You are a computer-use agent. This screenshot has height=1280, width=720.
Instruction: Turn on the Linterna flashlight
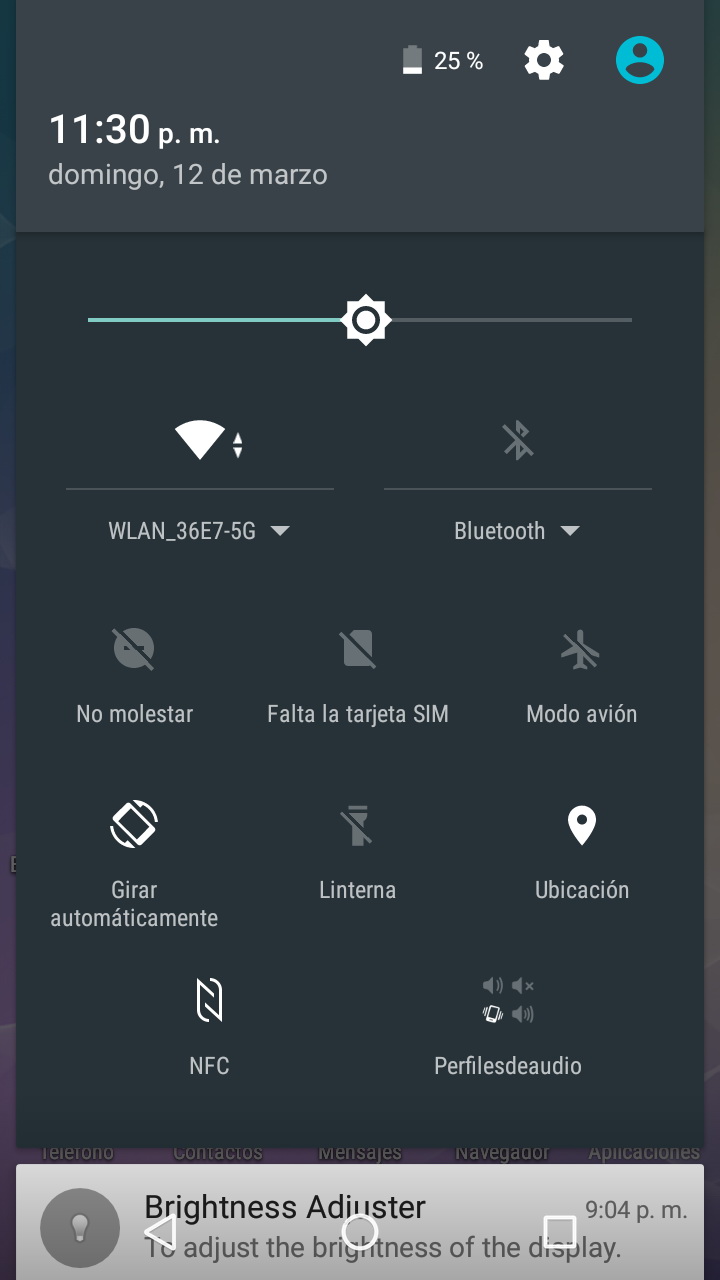pos(357,826)
